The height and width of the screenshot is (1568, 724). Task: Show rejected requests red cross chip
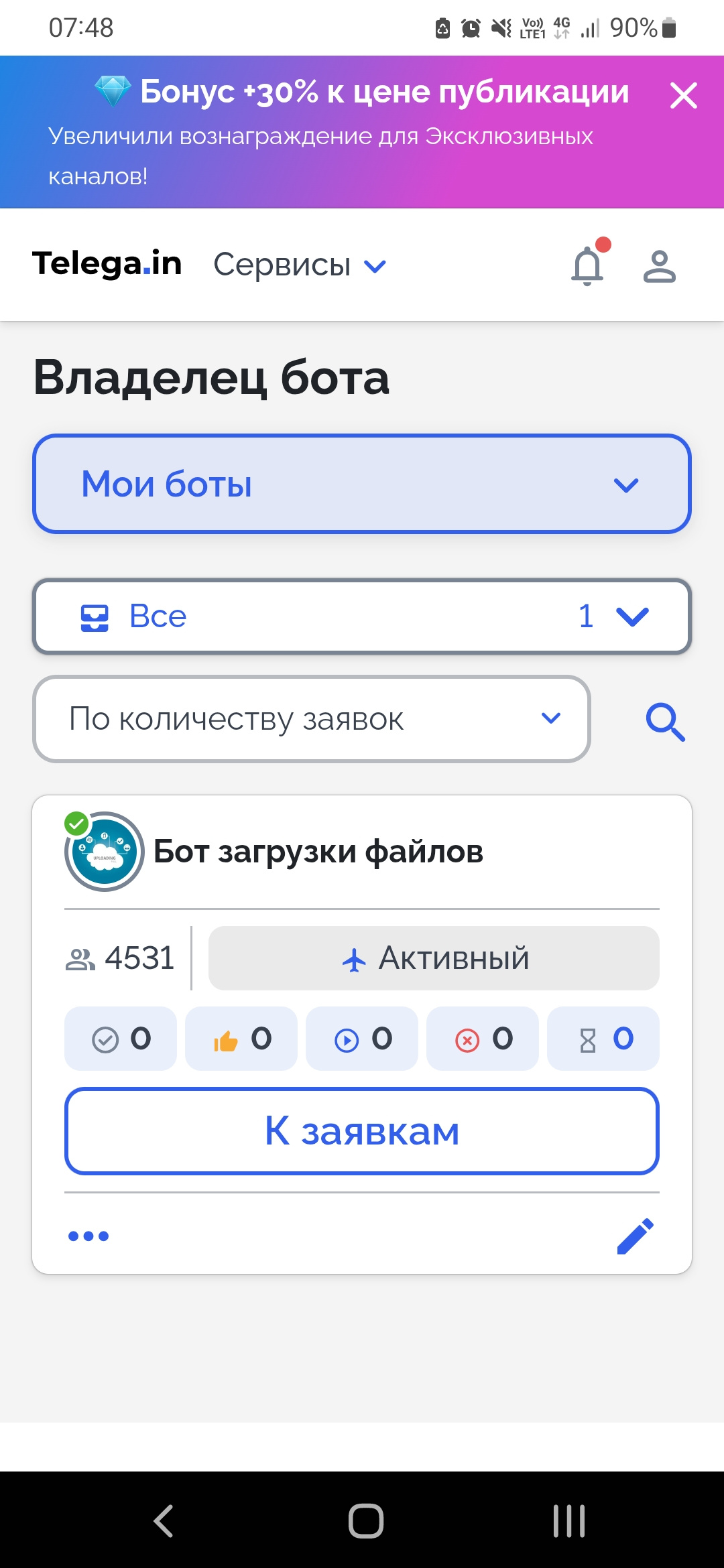click(x=483, y=1039)
